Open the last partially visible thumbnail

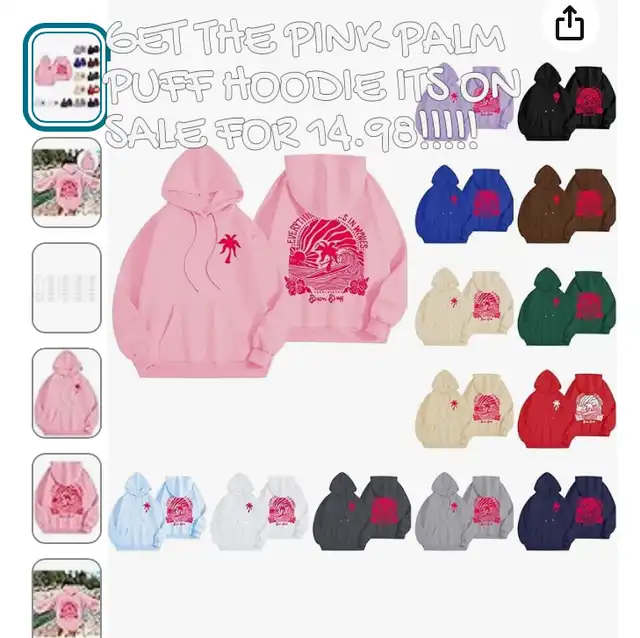pyautogui.click(x=66, y=600)
